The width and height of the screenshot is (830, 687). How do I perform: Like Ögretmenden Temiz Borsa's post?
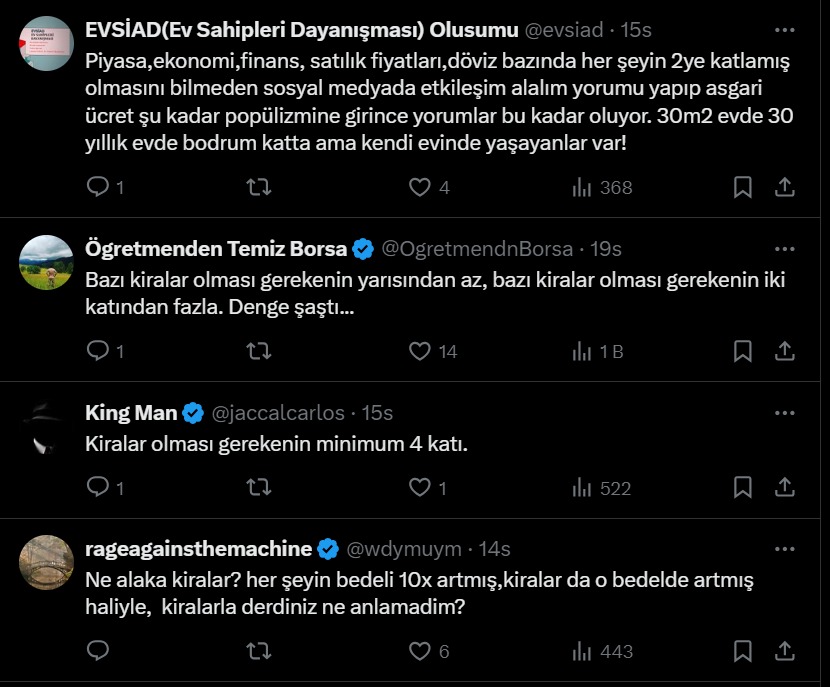coord(420,351)
